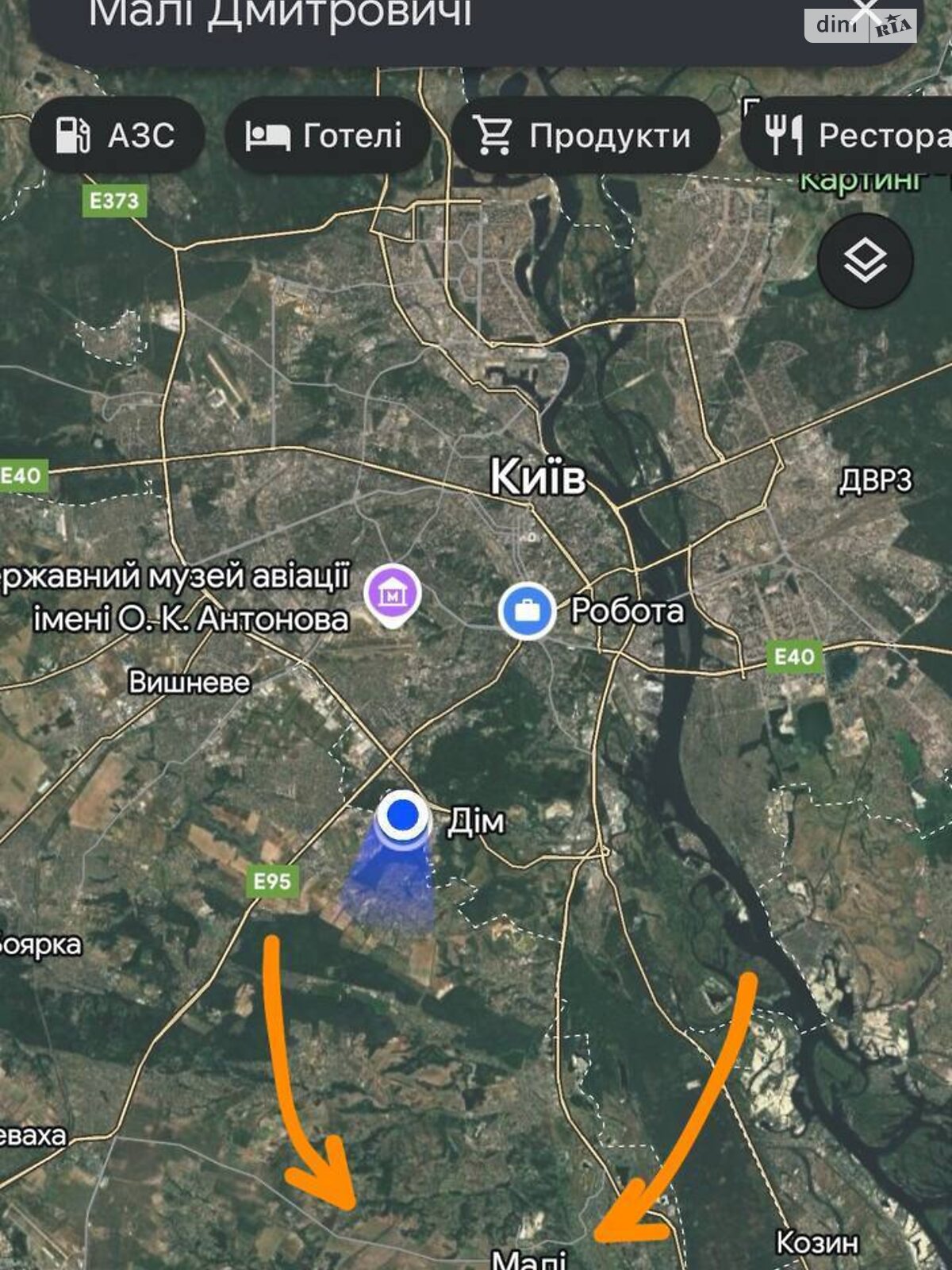Select the АЗС chip
The image size is (952, 1270).
click(117, 135)
